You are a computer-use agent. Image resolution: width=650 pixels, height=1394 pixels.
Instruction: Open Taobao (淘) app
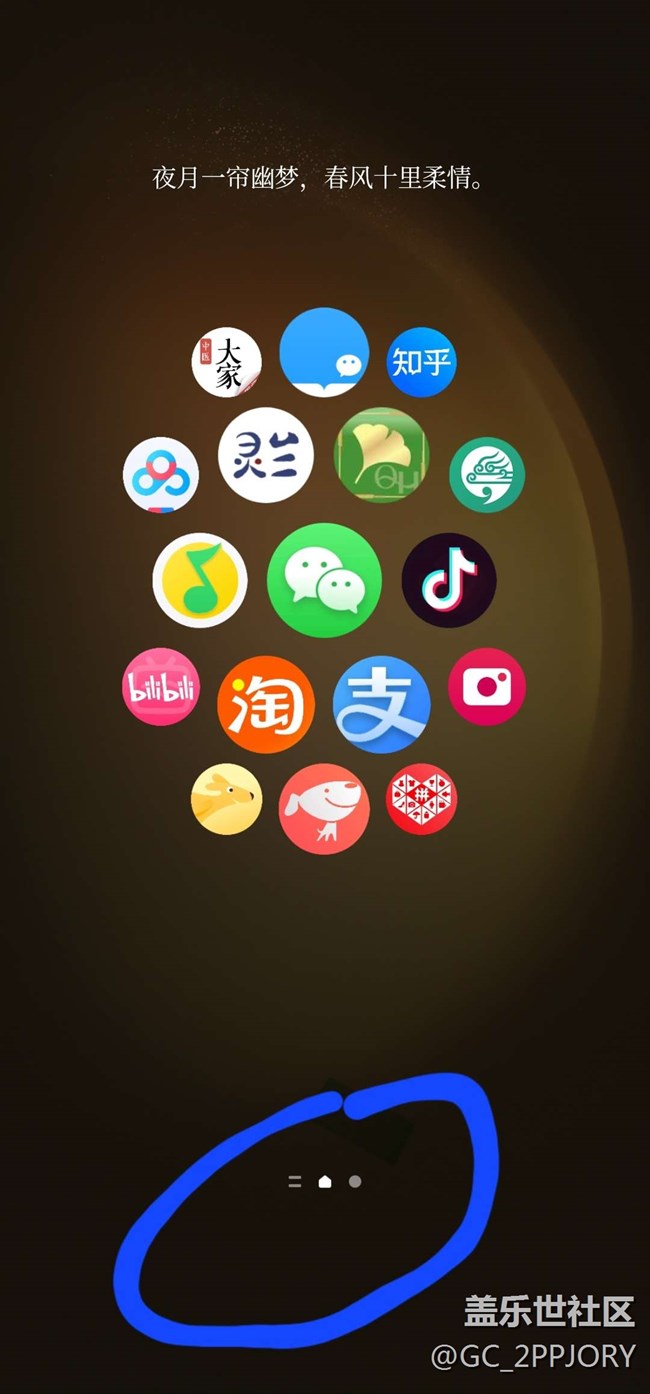click(x=266, y=705)
